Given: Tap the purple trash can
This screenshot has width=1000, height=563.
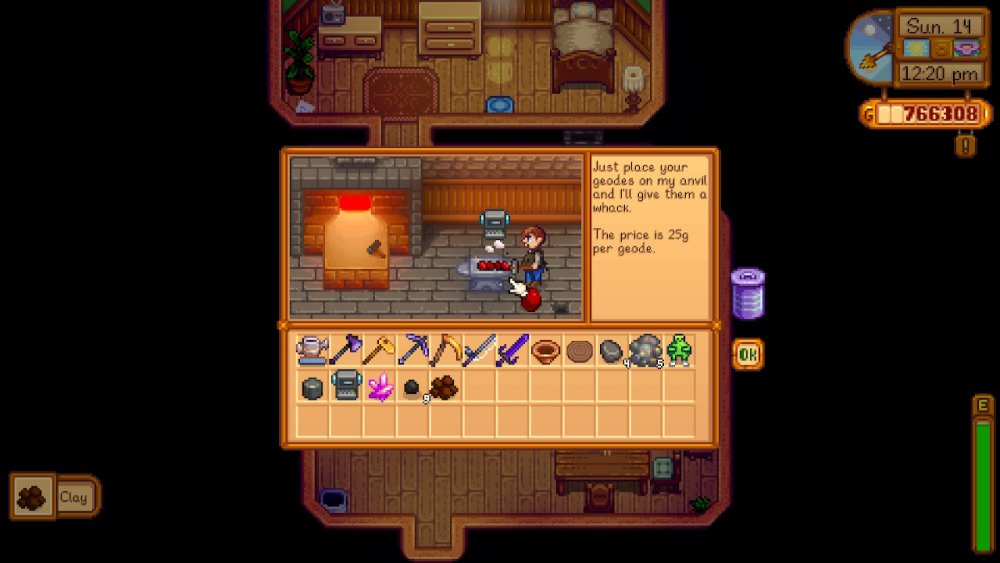Looking at the screenshot, I should (747, 293).
